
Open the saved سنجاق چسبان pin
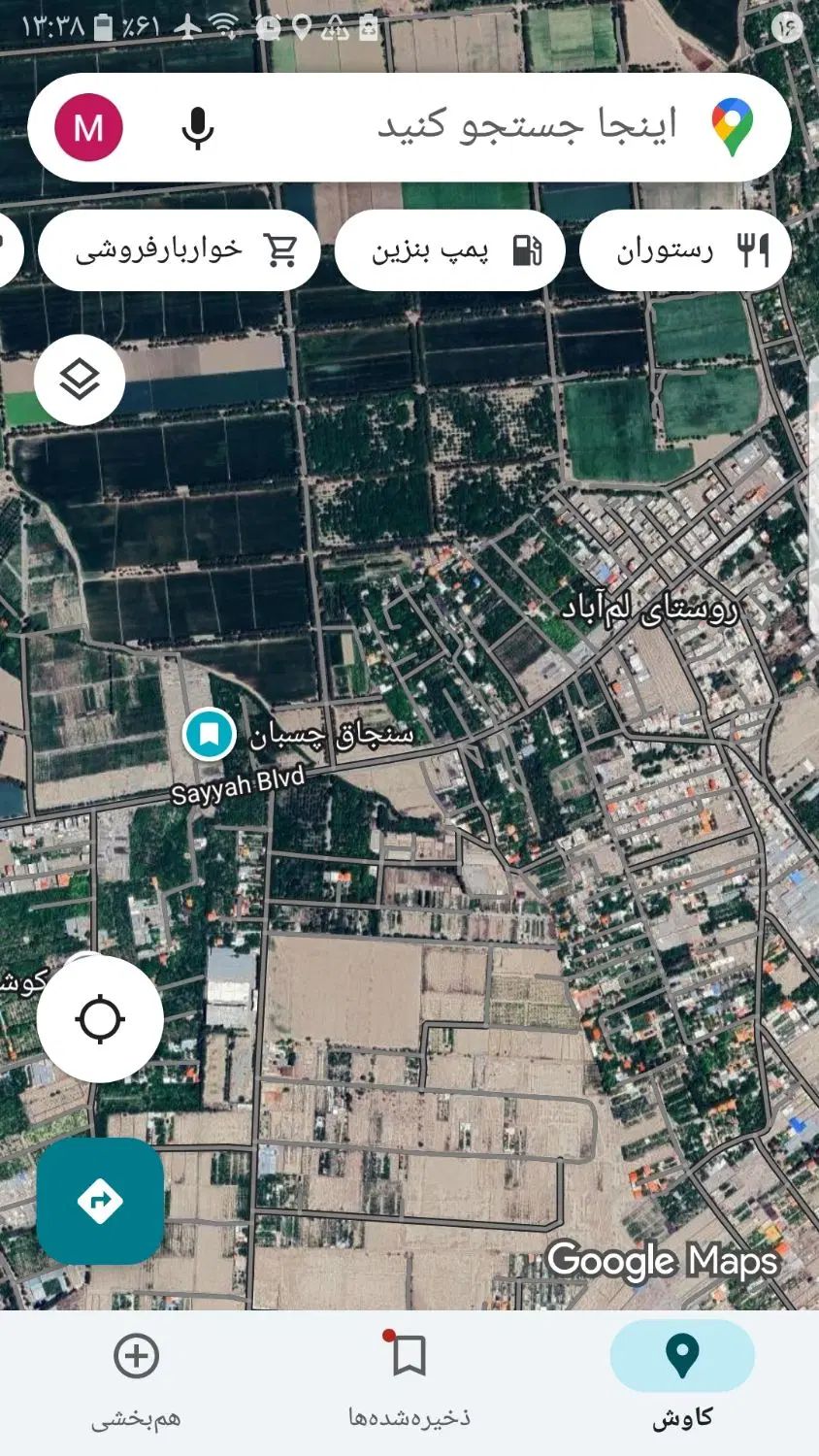point(209,734)
